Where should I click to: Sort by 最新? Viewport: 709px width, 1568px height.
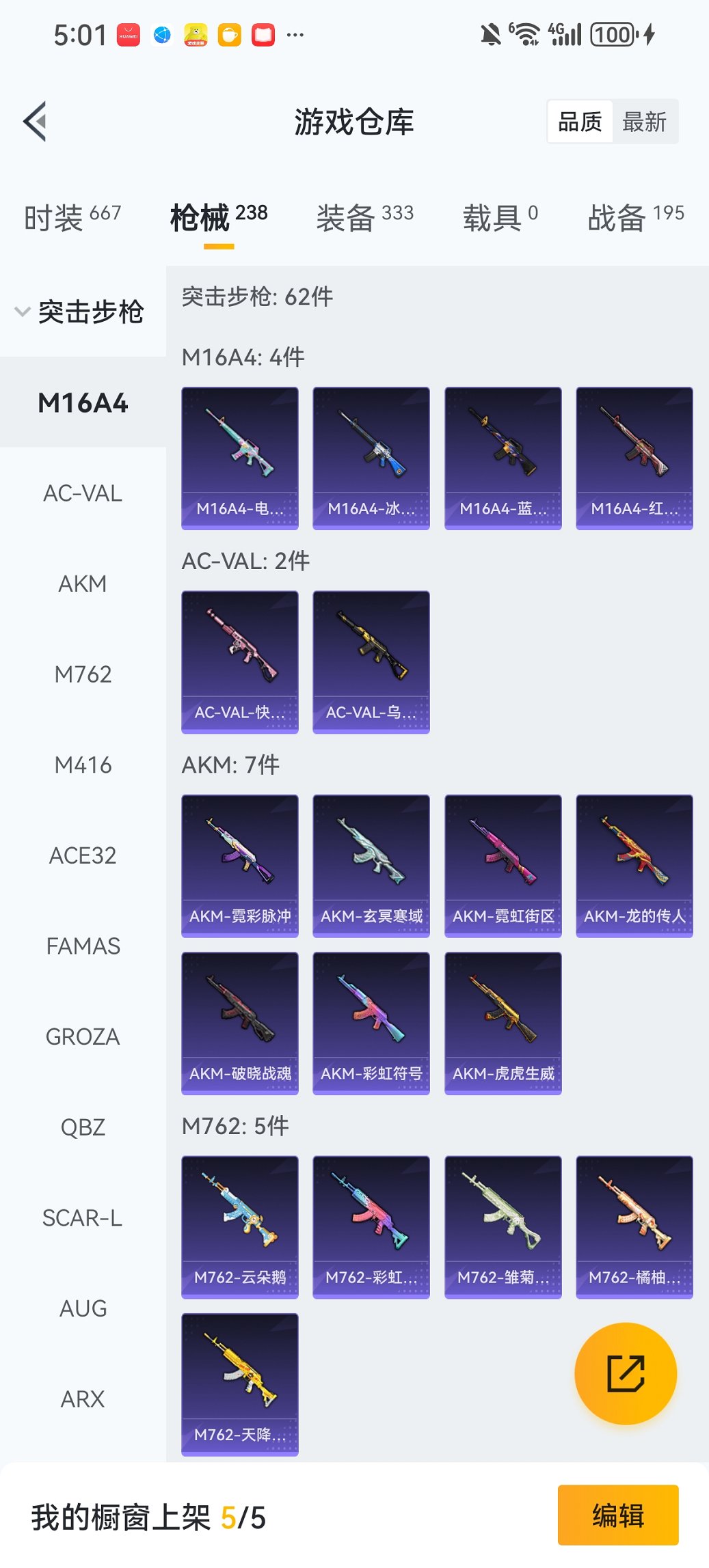click(643, 122)
